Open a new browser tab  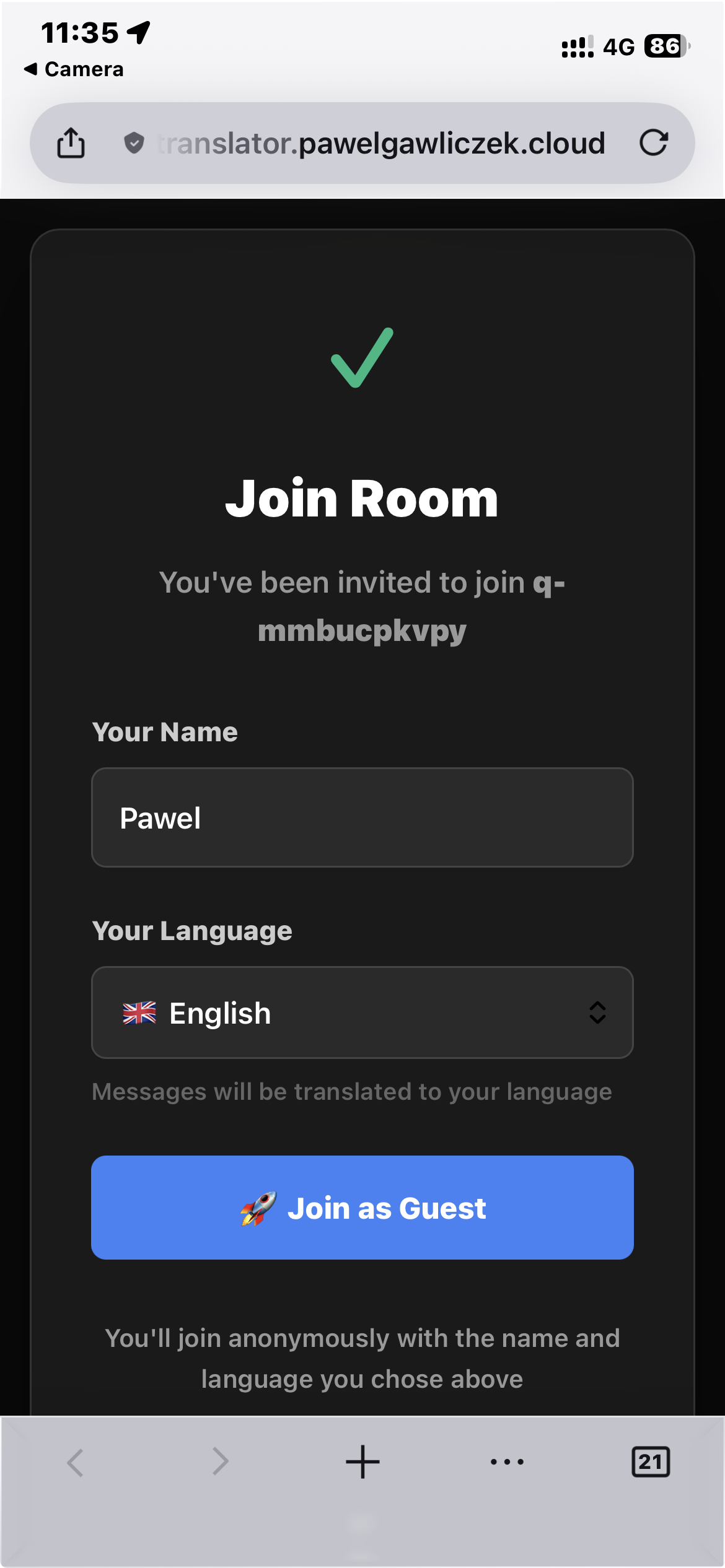click(362, 1462)
